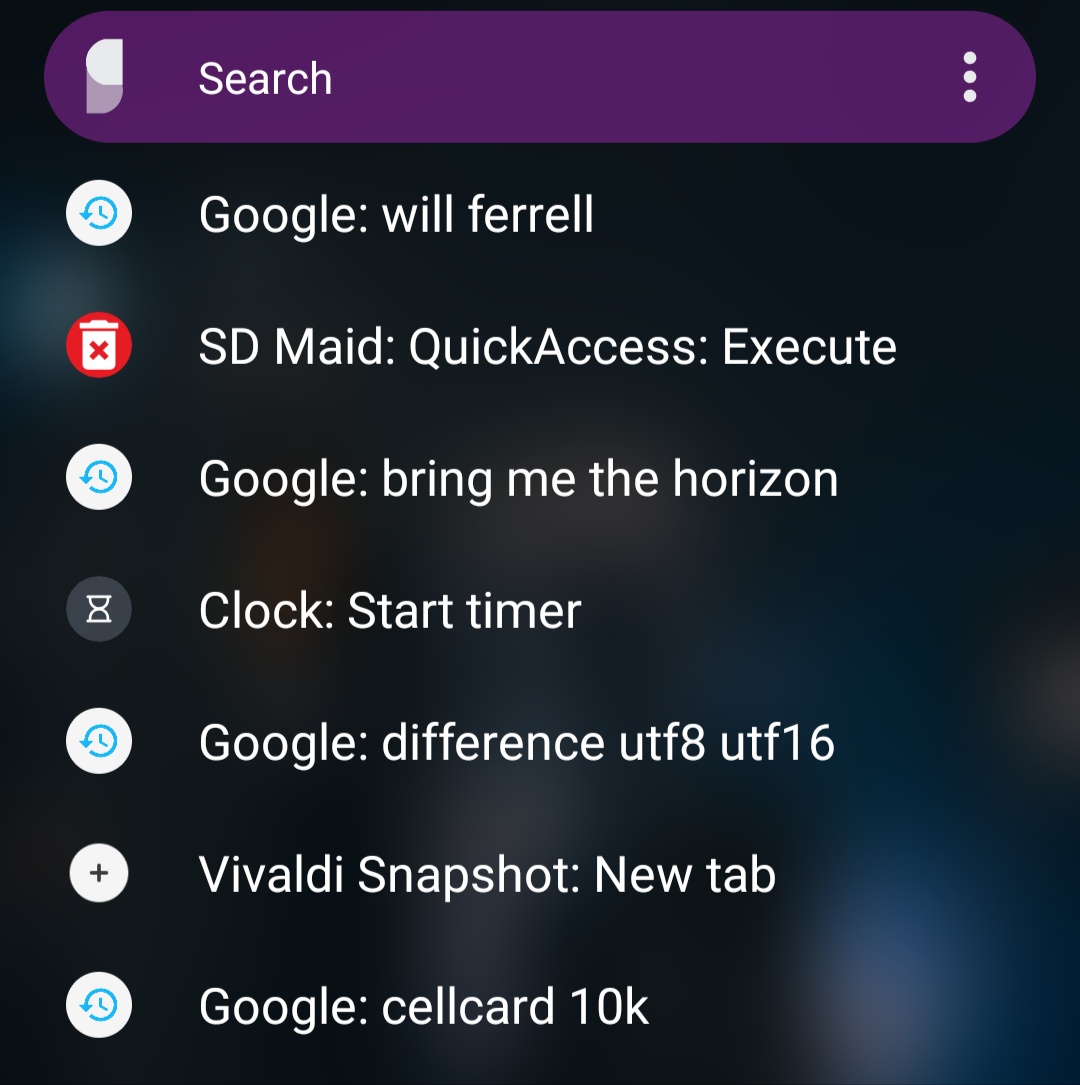Viewport: 1080px width, 1085px height.
Task: Open the three-dot overflow menu
Action: (968, 78)
